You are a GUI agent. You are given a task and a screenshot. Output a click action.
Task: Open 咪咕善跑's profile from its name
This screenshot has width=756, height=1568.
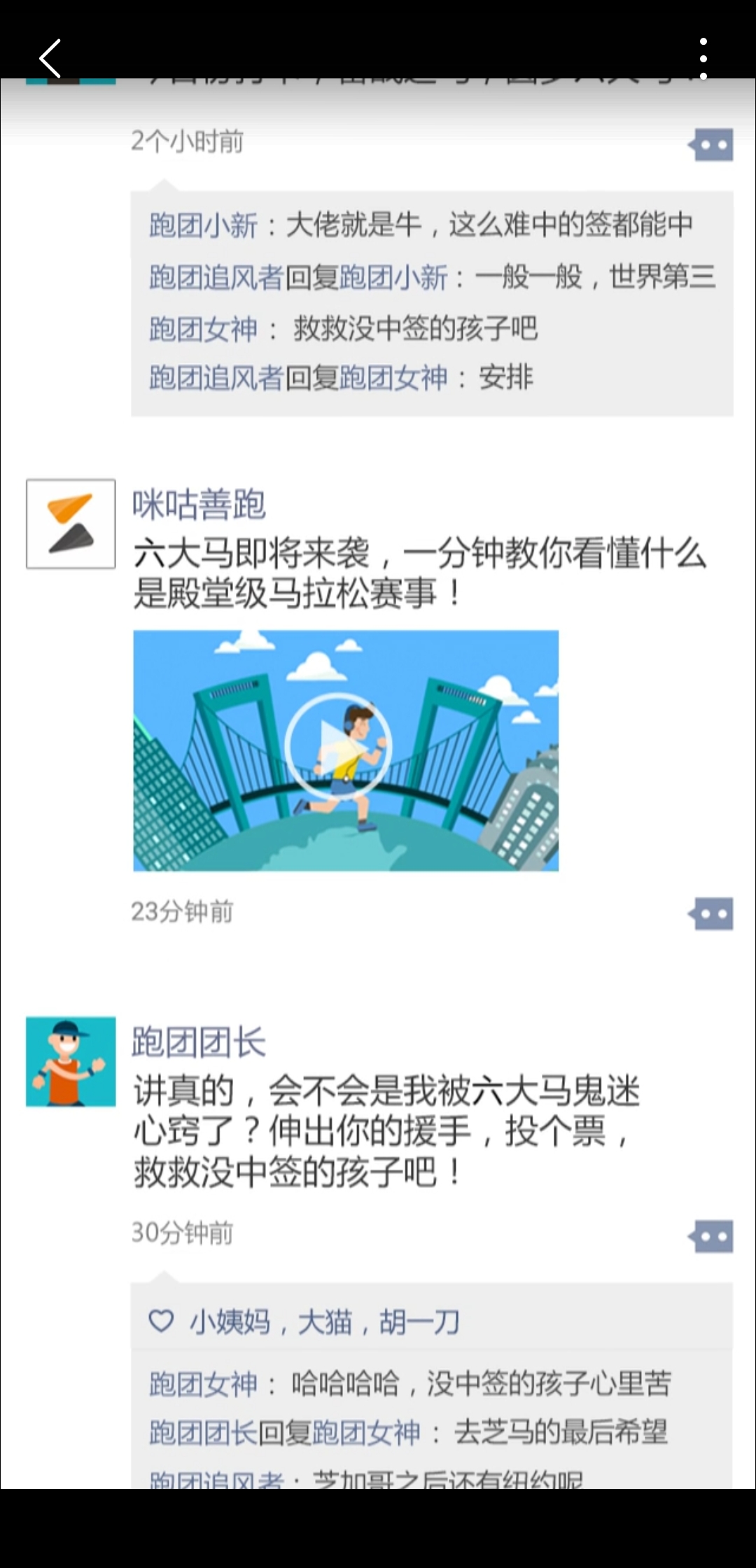click(199, 505)
